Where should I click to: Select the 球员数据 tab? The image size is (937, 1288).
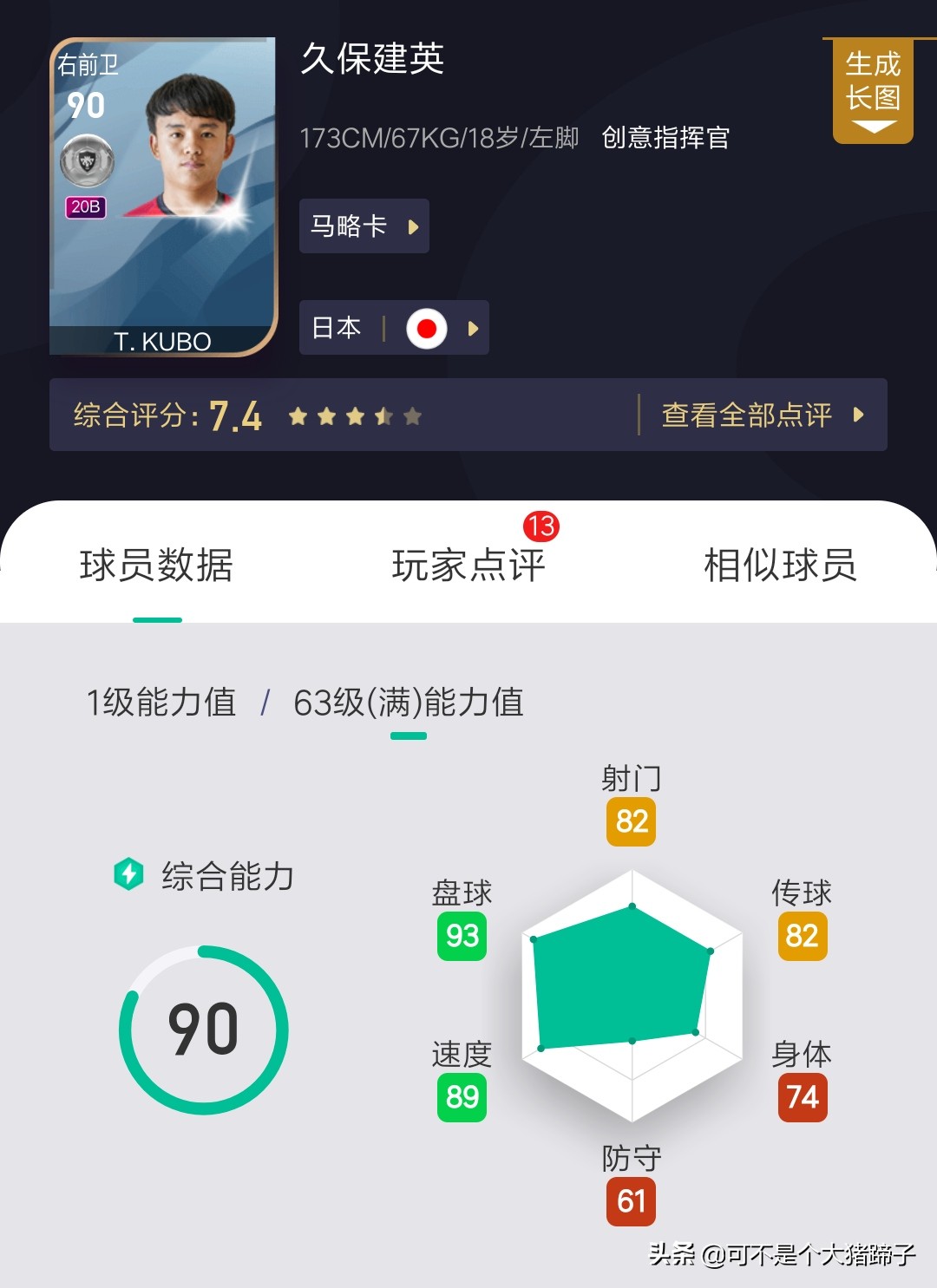coord(157,566)
